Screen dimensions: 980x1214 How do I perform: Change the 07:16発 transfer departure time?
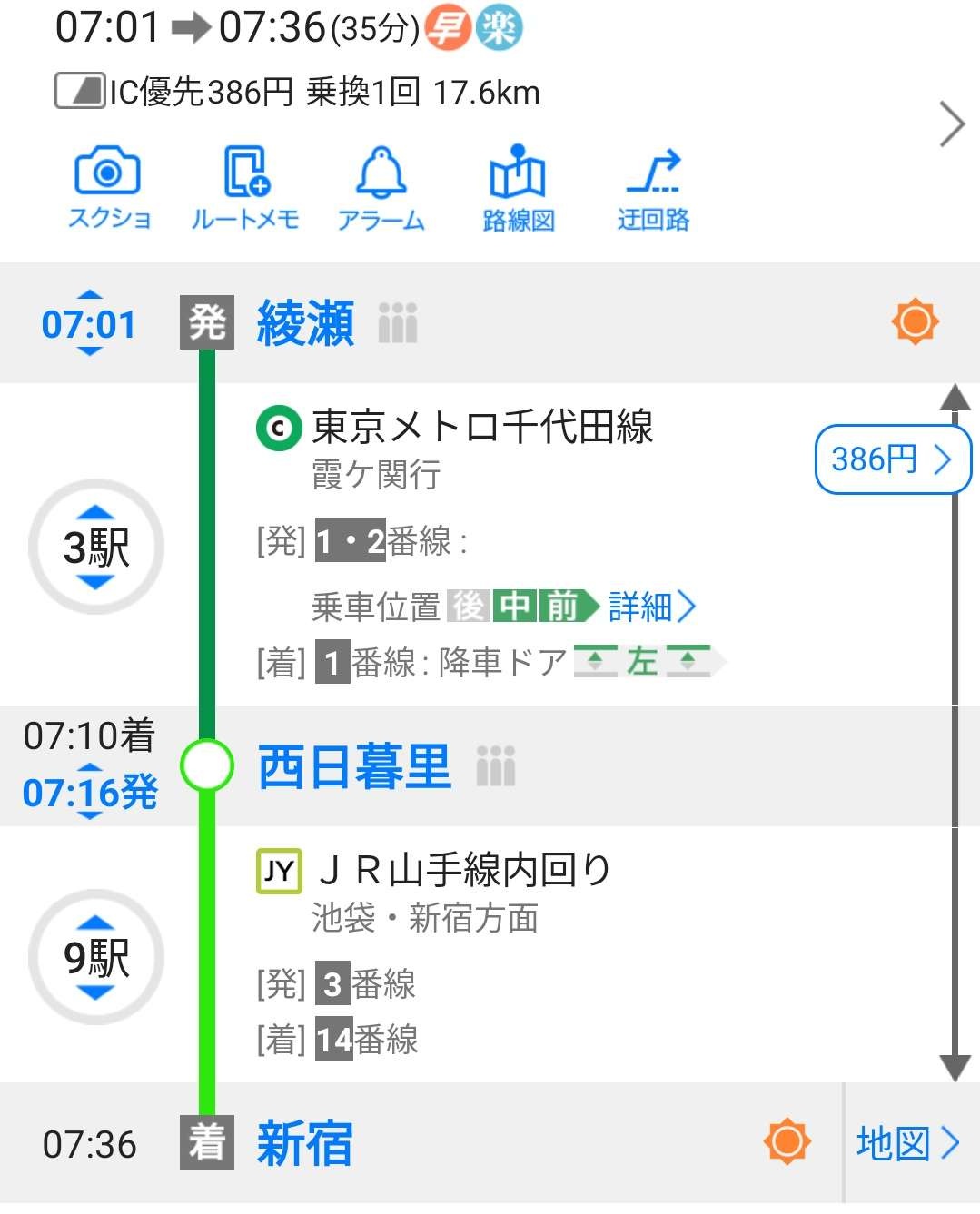(x=89, y=793)
